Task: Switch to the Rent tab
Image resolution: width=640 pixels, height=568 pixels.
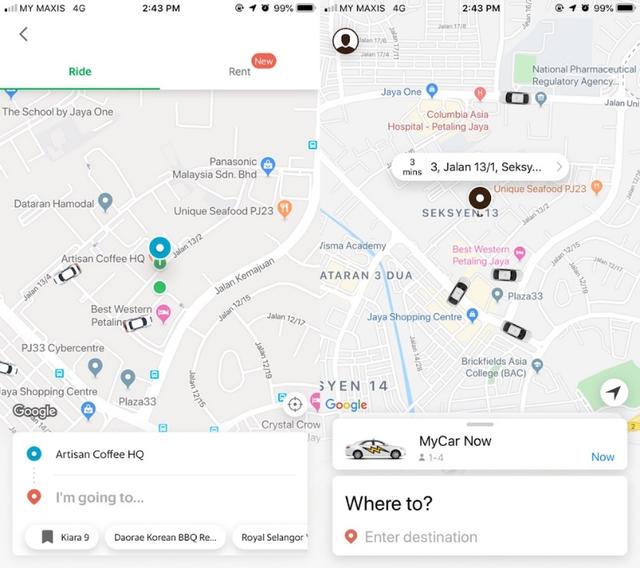Action: [240, 72]
